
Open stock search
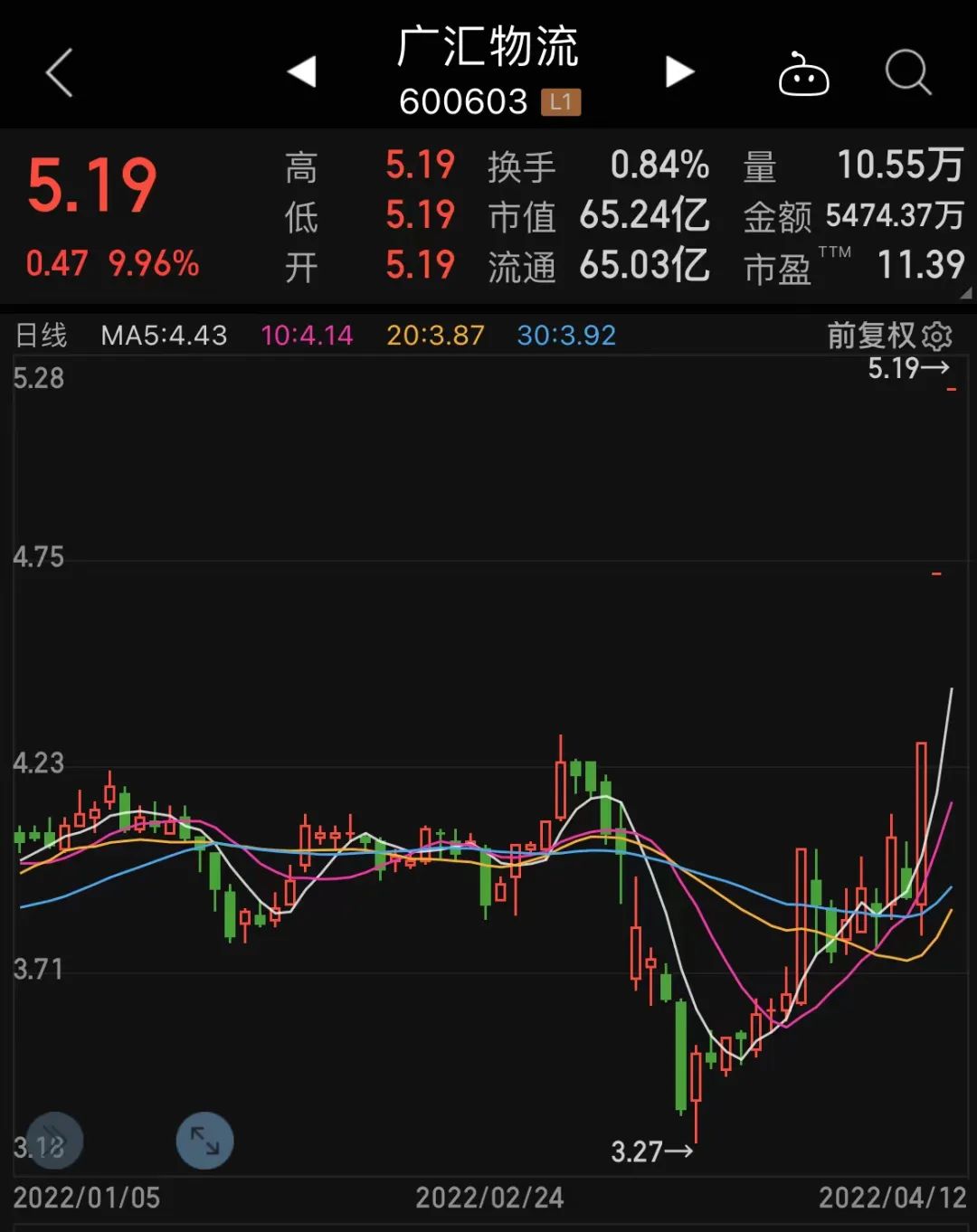[x=907, y=72]
